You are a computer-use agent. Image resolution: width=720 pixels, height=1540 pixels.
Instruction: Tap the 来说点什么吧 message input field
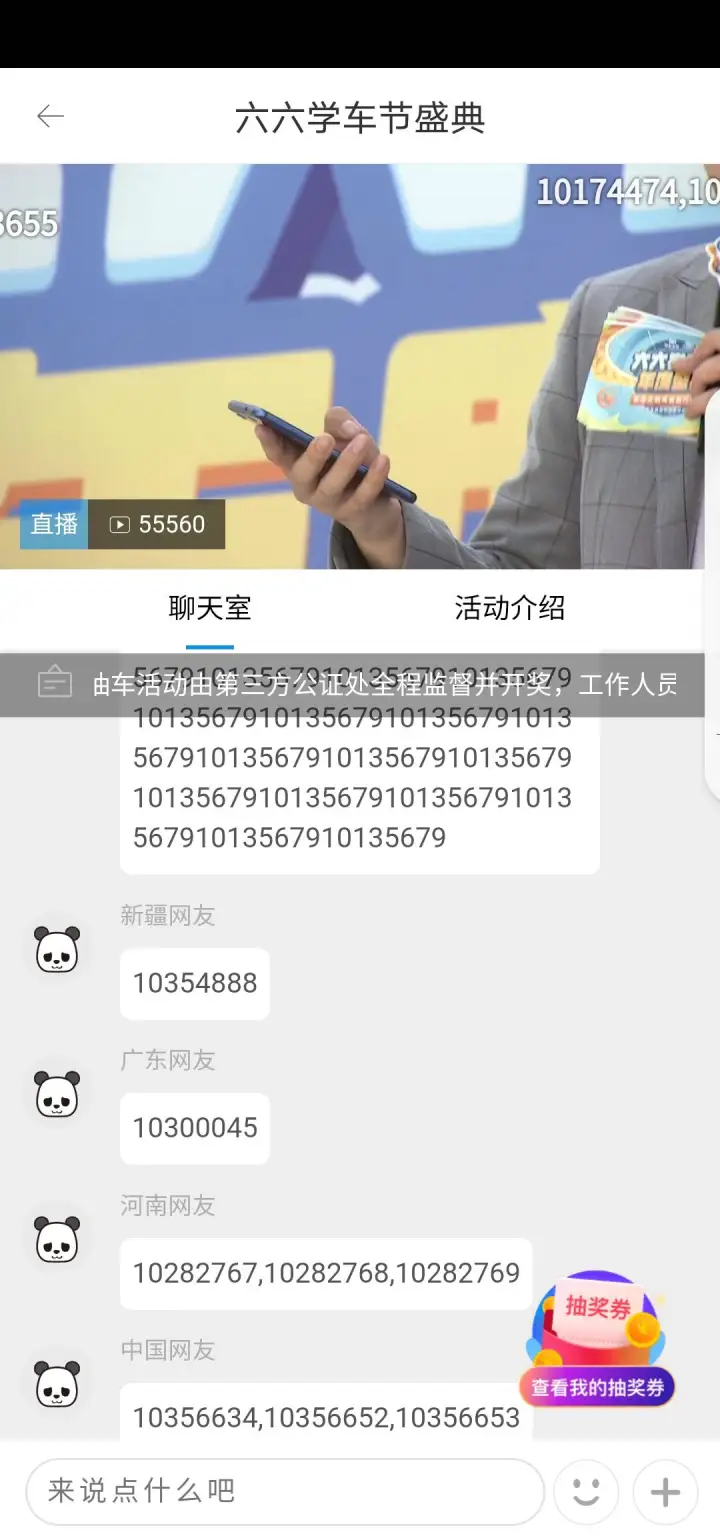pyautogui.click(x=285, y=1491)
